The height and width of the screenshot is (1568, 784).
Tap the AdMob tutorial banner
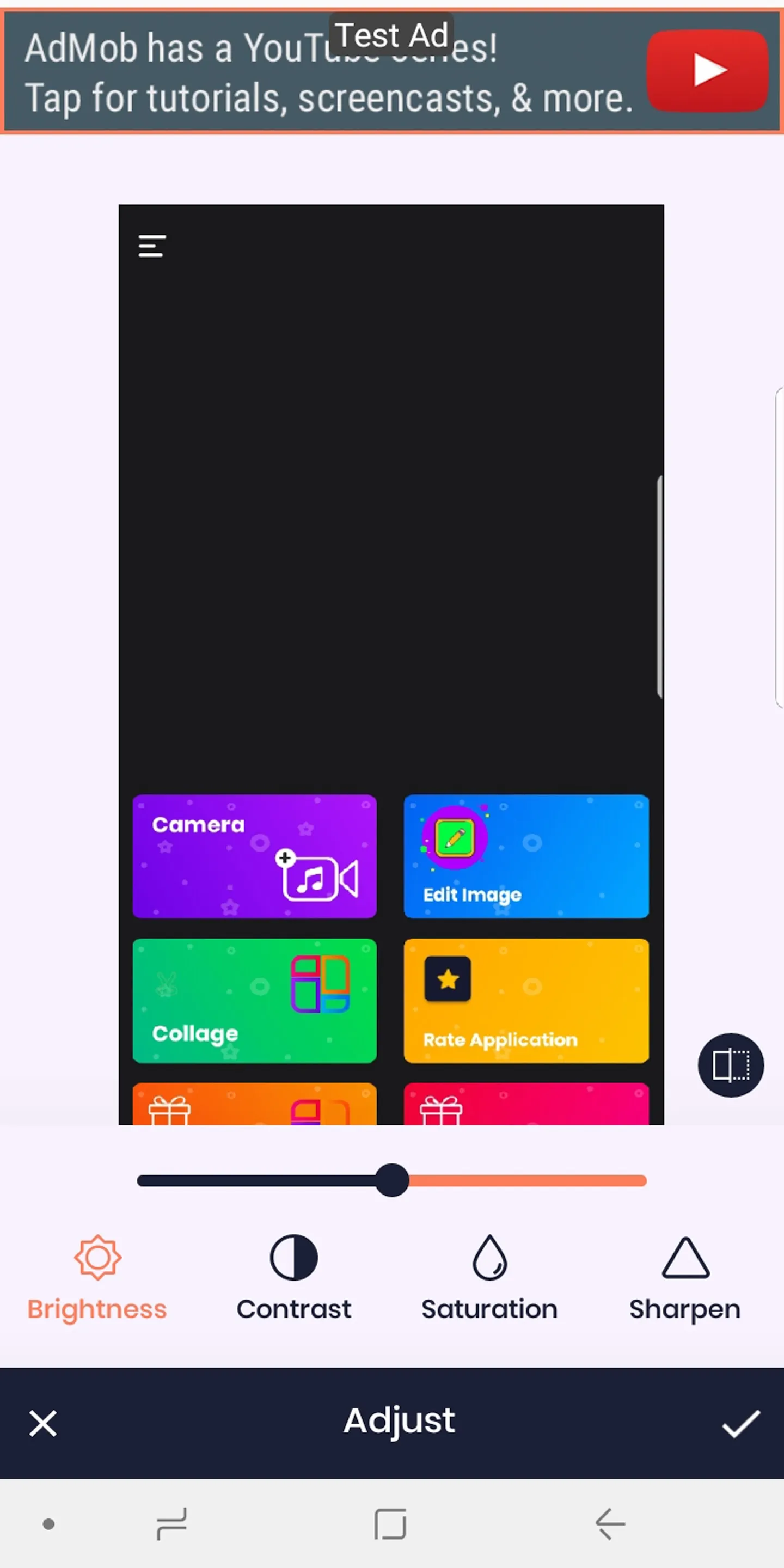[x=304, y=73]
